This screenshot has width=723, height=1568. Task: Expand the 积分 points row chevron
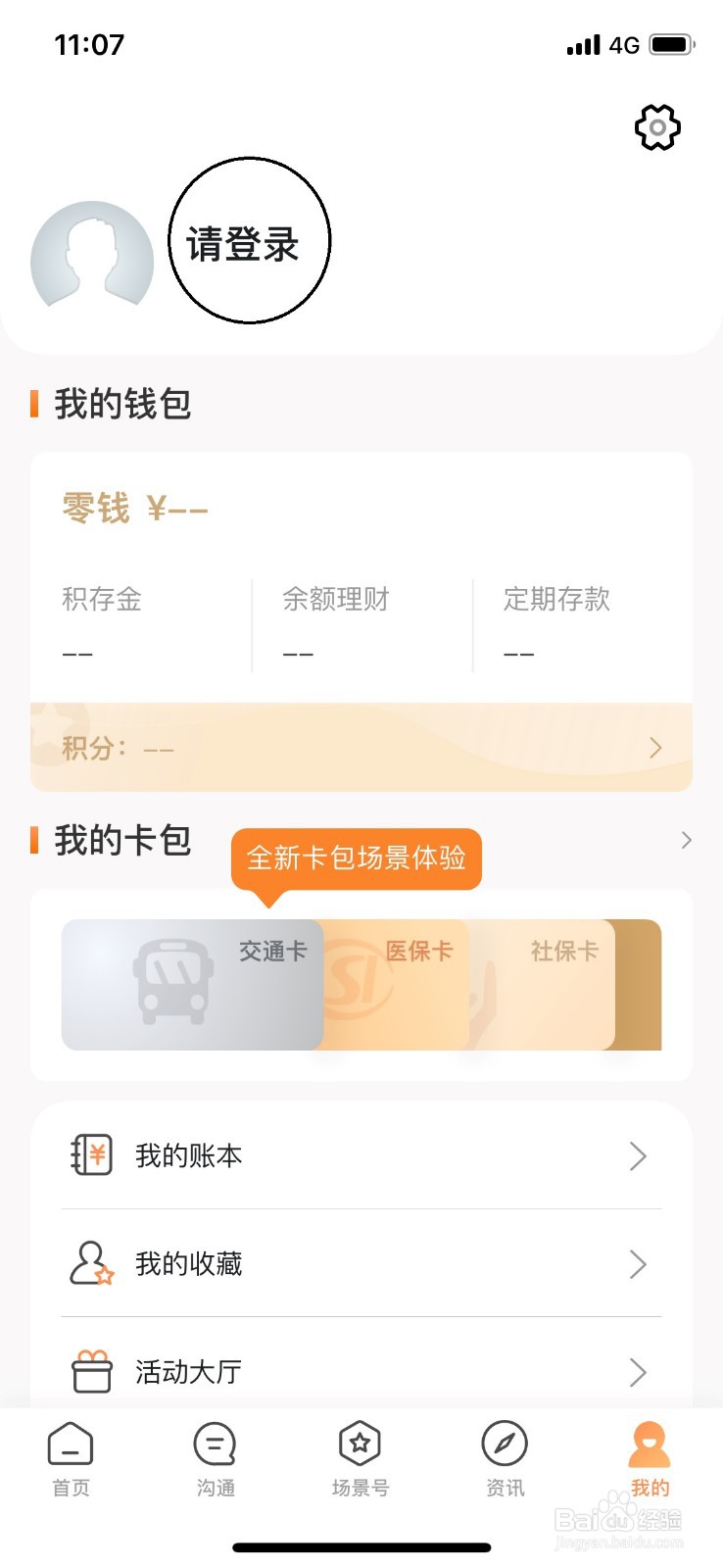click(656, 748)
